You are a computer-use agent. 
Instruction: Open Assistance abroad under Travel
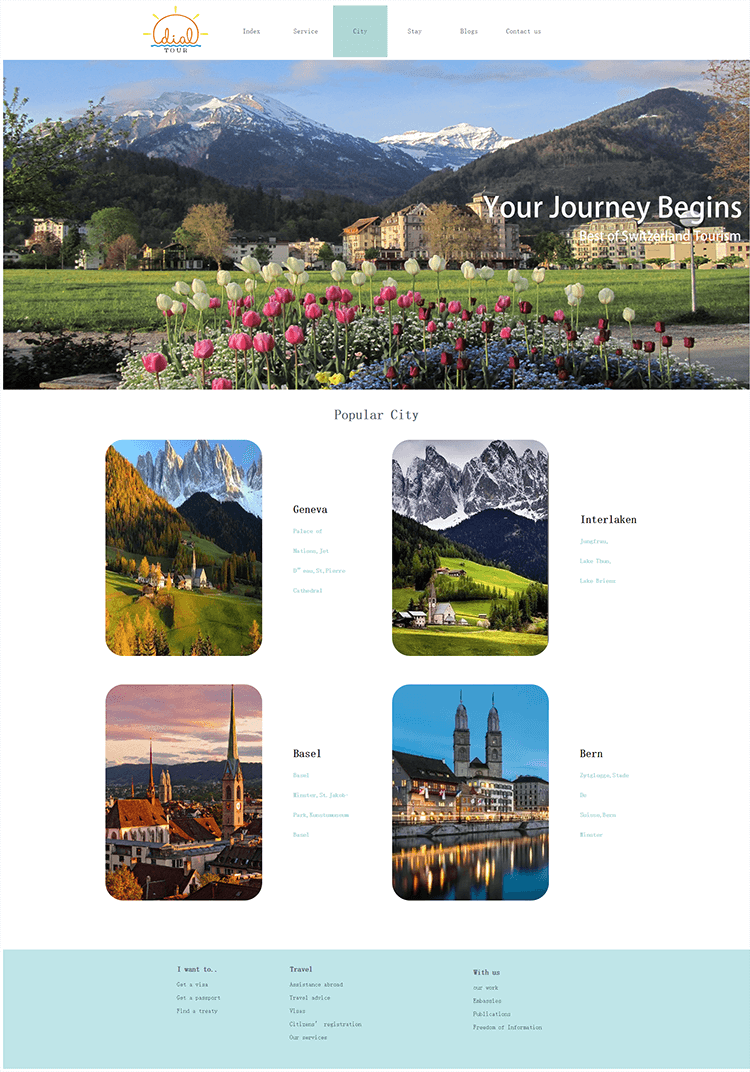coord(316,985)
